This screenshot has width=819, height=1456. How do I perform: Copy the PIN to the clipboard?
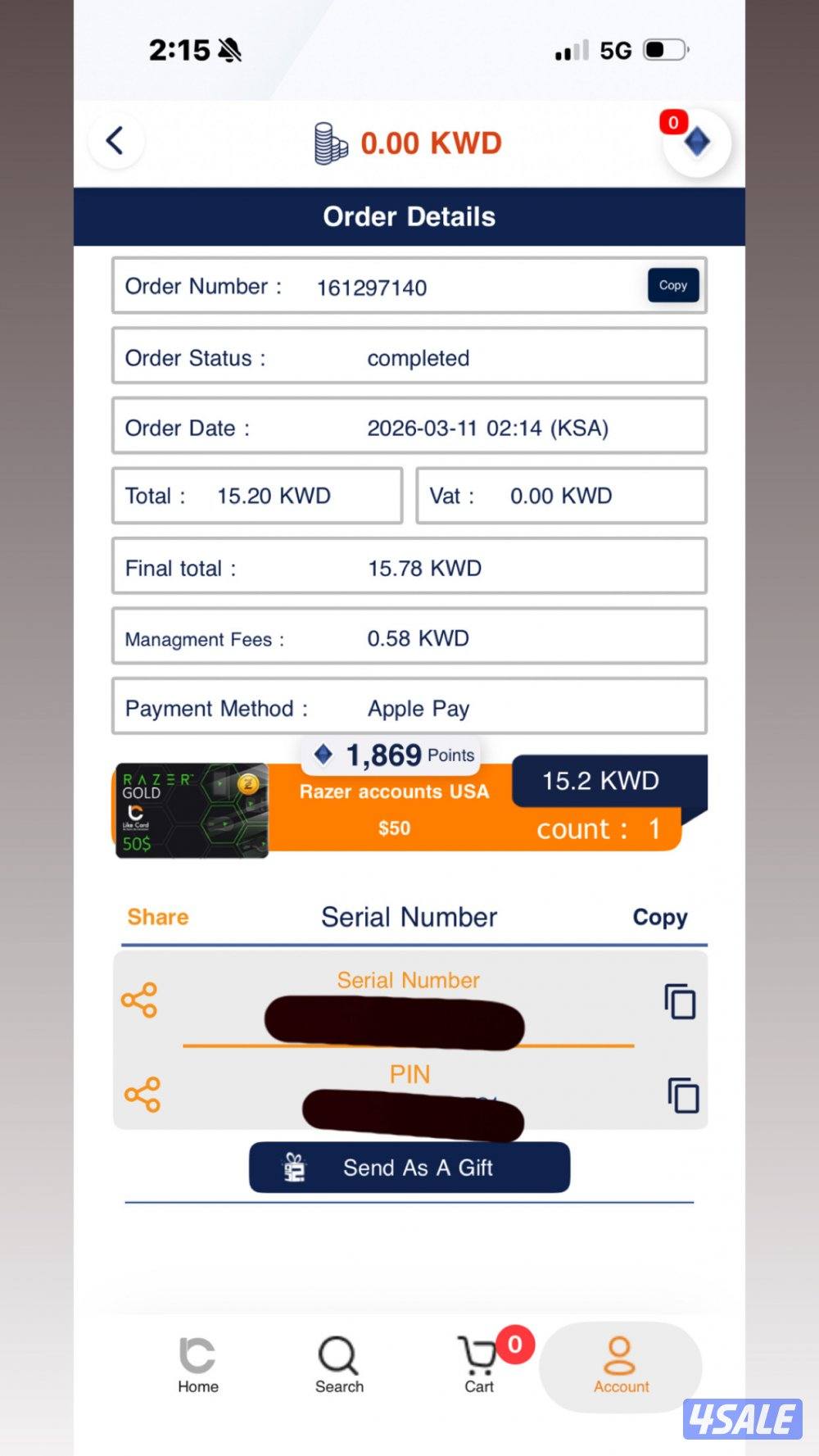(x=683, y=1095)
